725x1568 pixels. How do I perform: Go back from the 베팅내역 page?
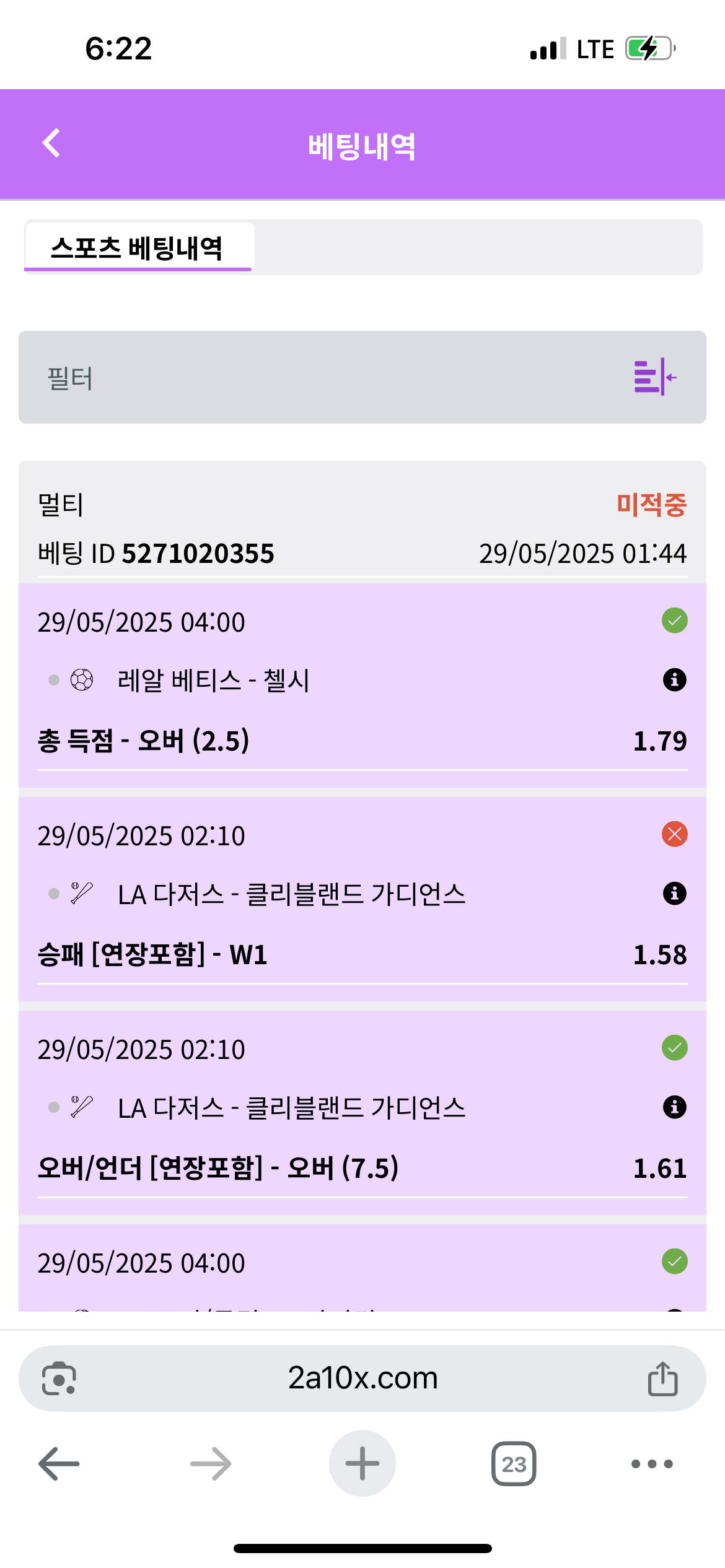tap(51, 144)
